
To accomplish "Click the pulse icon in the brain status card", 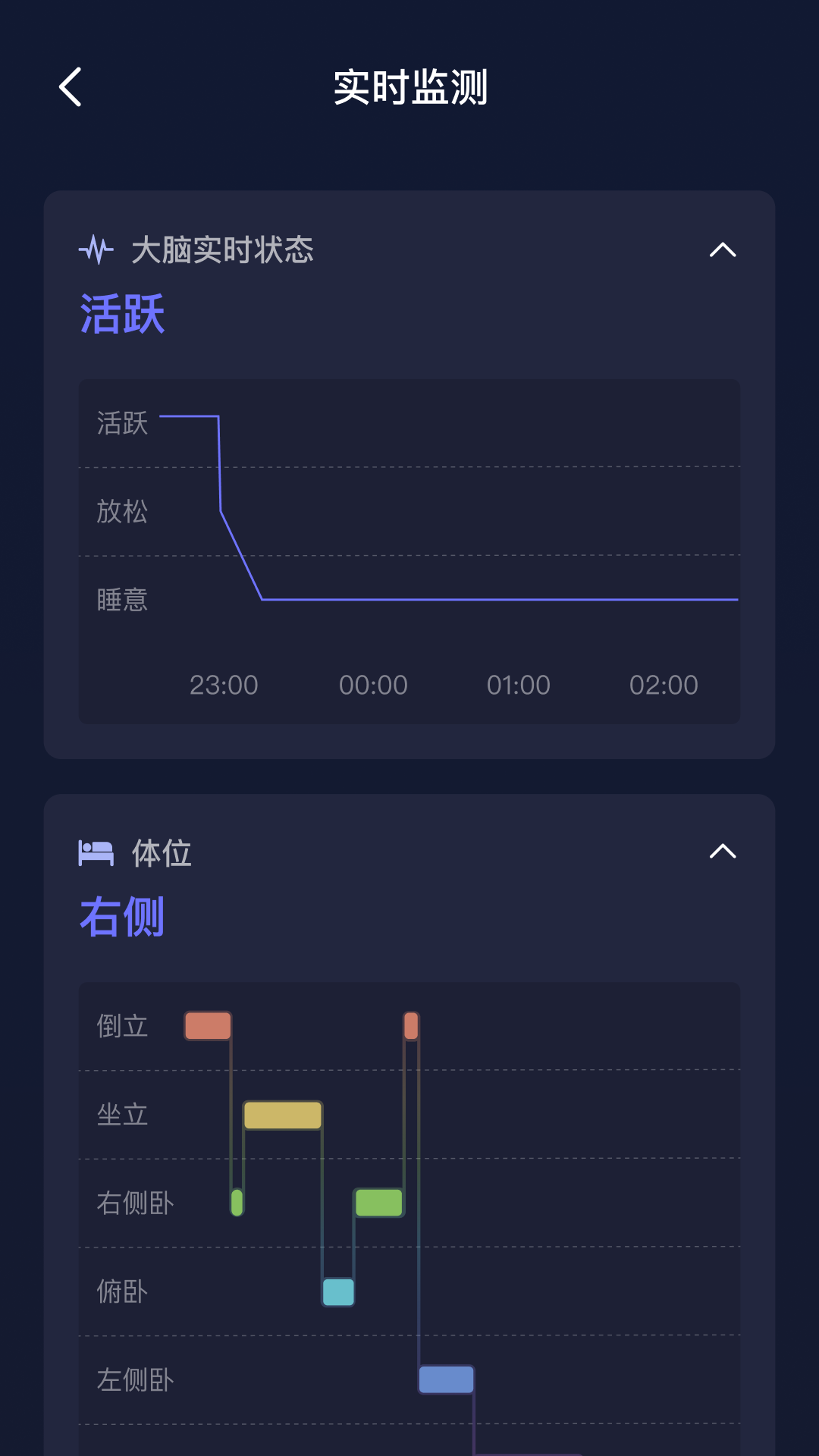I will (96, 248).
